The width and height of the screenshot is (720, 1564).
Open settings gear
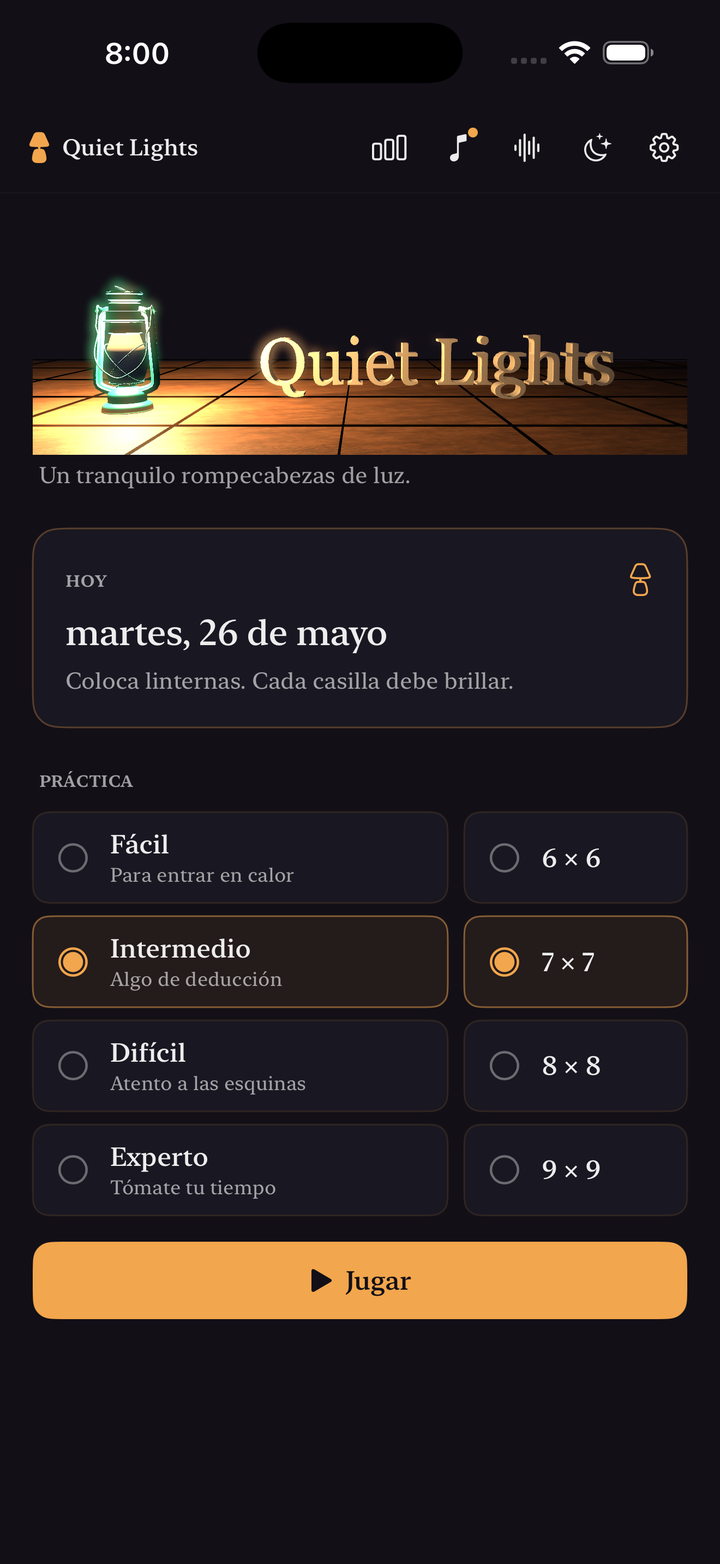pyautogui.click(x=664, y=148)
